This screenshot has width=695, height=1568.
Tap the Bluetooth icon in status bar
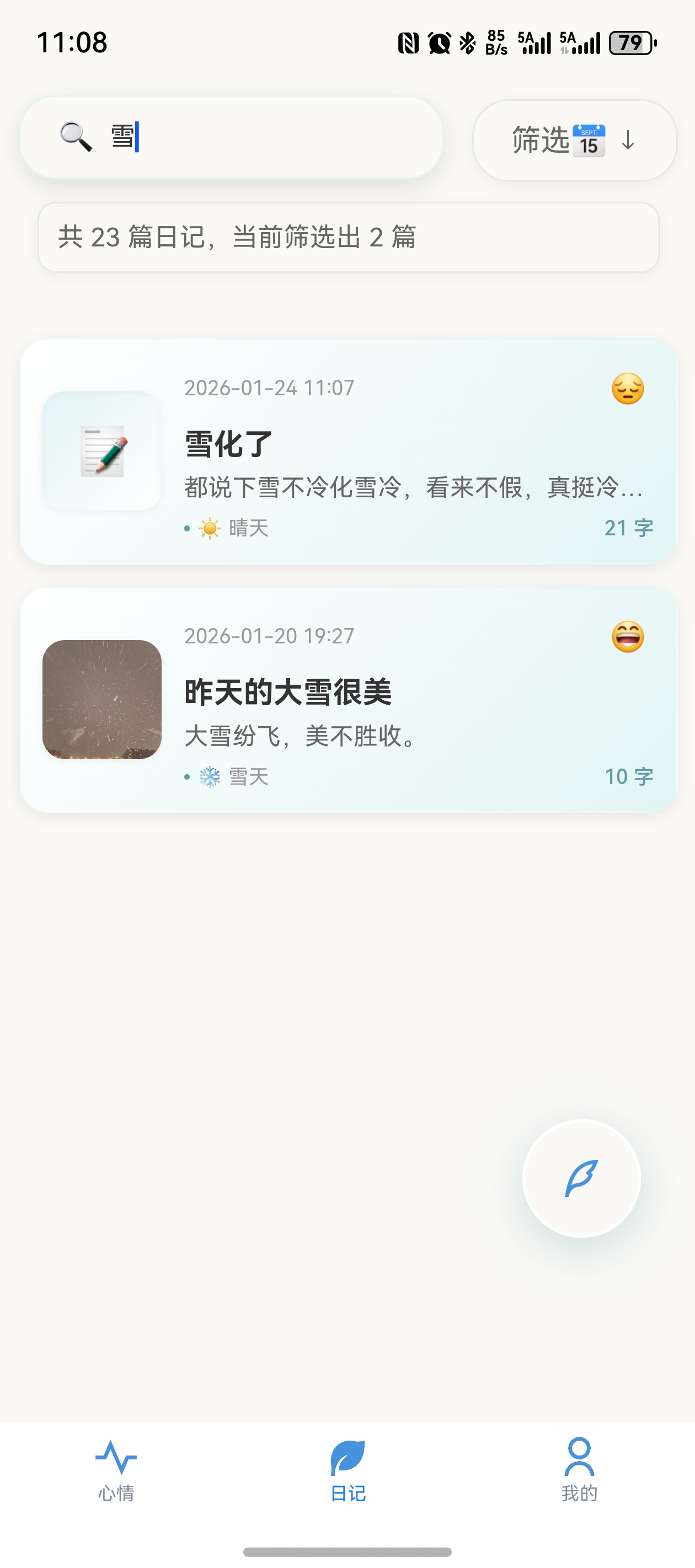coord(467,42)
